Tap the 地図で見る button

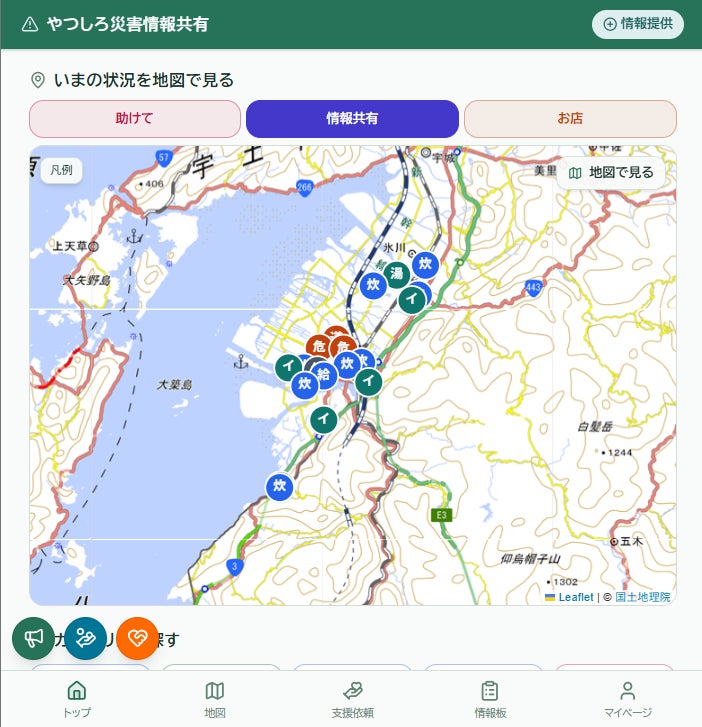pyautogui.click(x=611, y=172)
